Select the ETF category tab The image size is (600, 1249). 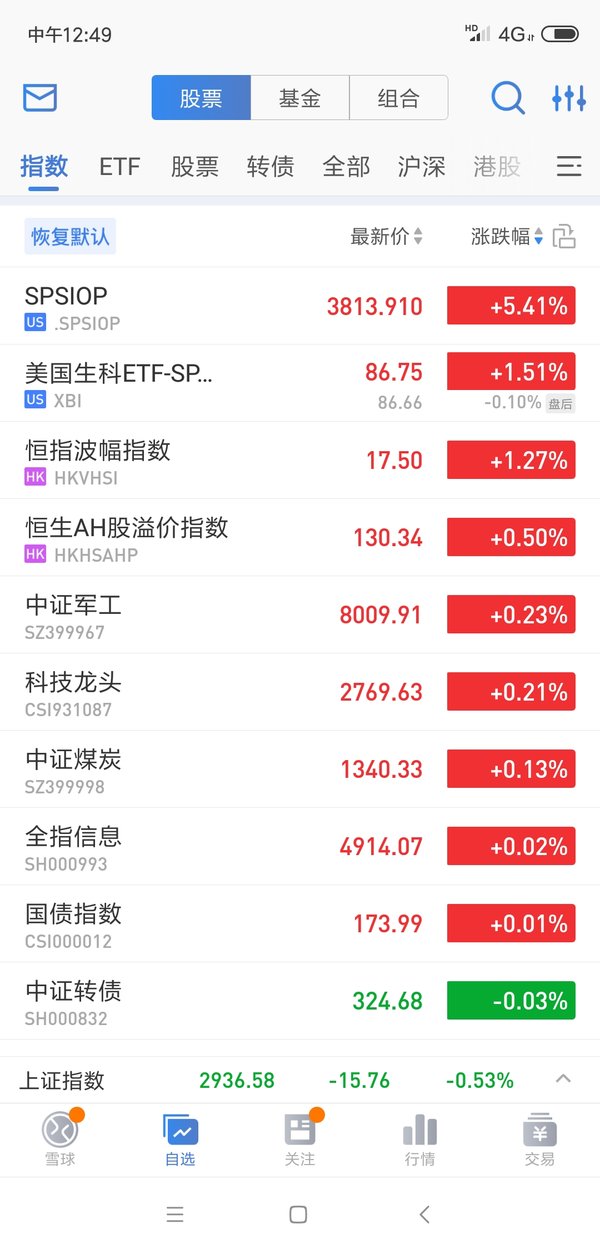120,166
